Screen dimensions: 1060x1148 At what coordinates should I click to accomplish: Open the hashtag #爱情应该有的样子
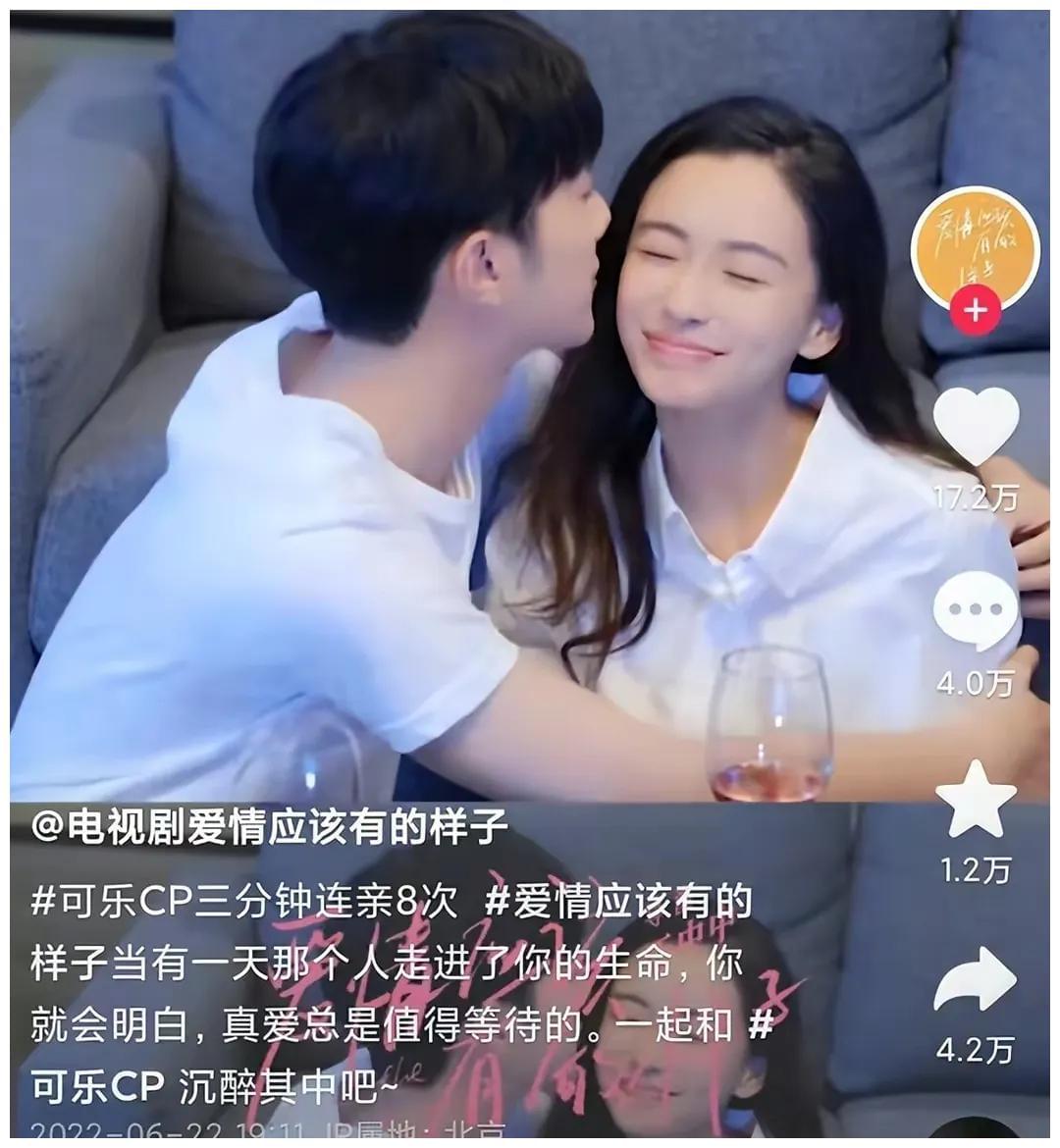point(618,900)
